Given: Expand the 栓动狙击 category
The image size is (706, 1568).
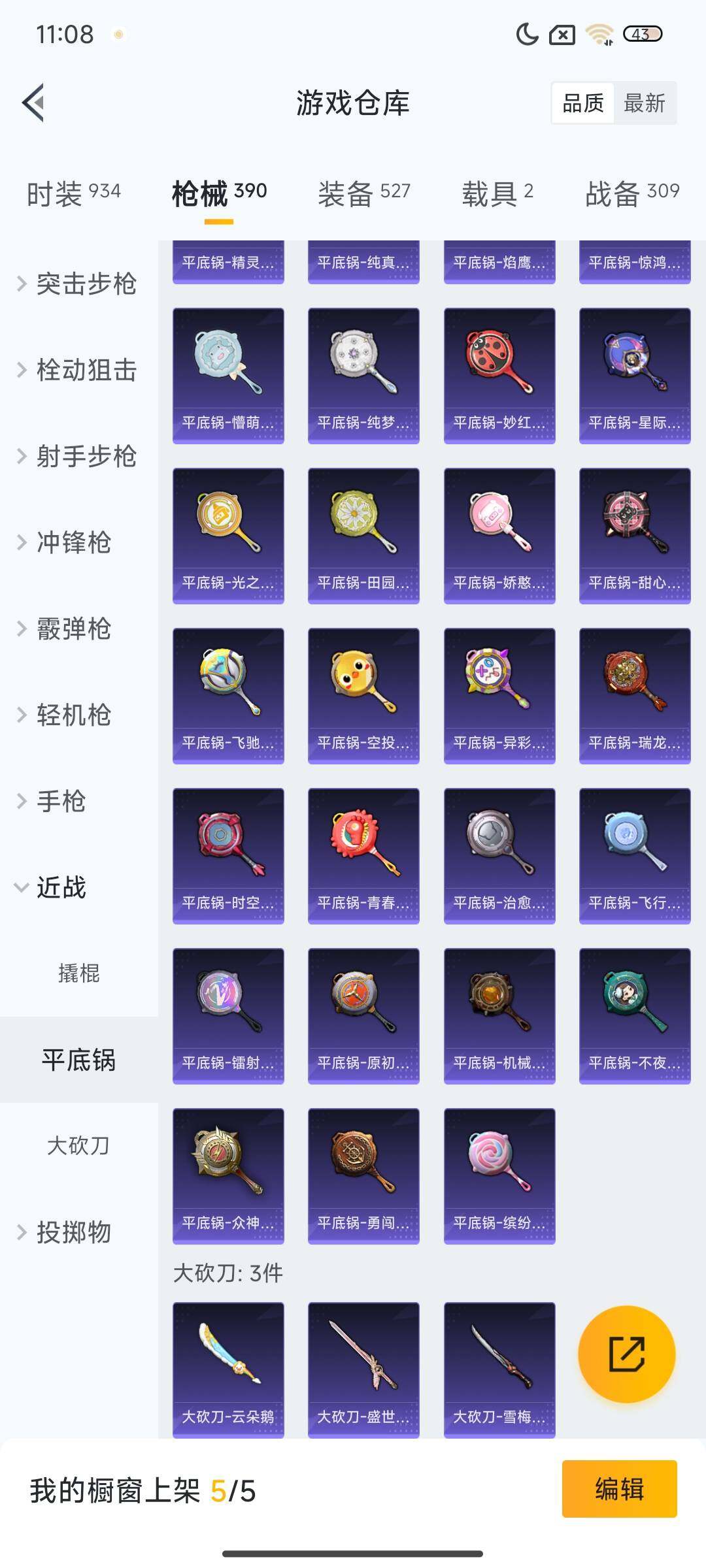Looking at the screenshot, I should (78, 370).
